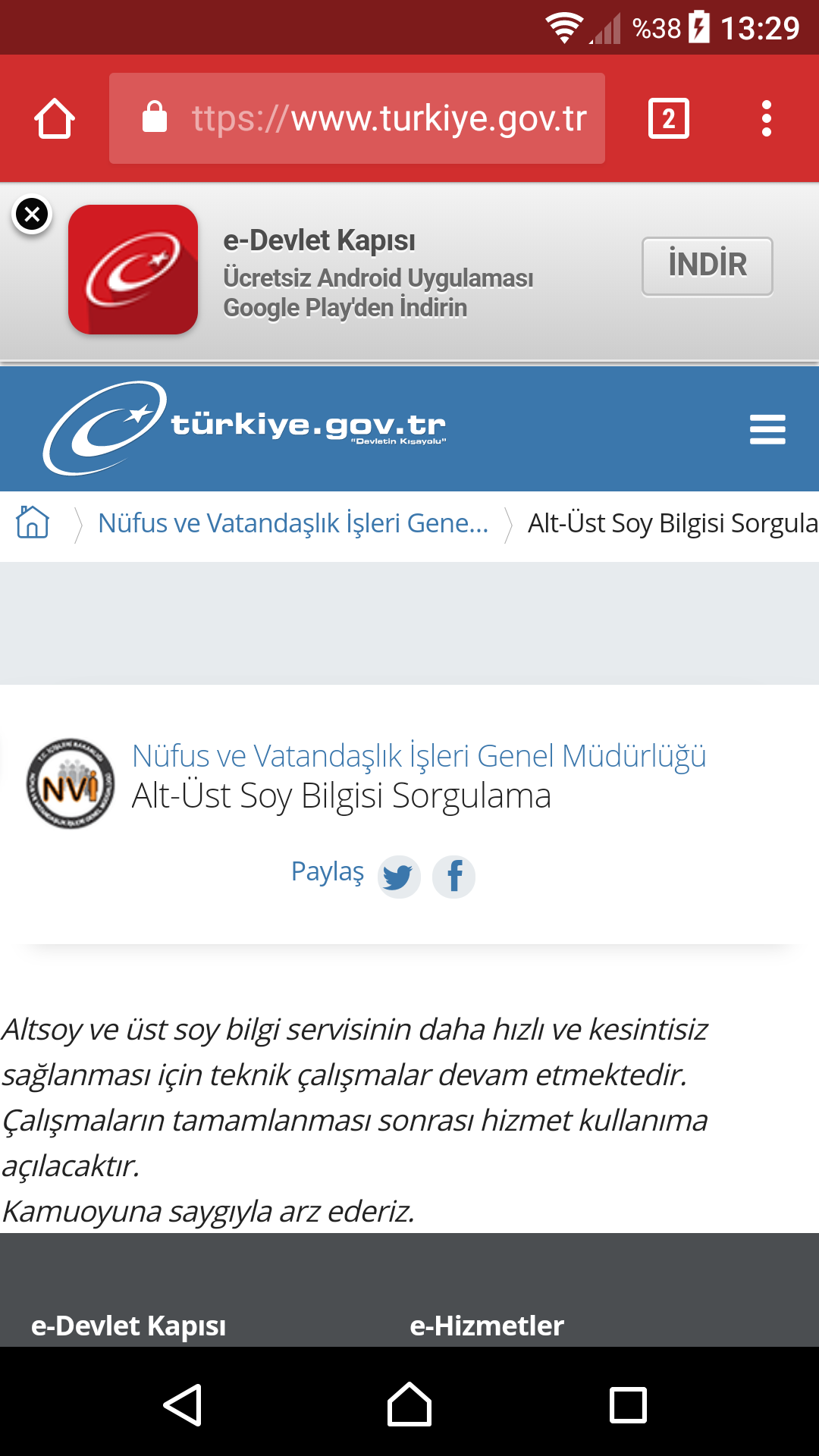Screen dimensions: 819x1456
Task: Share the page on Facebook
Action: [453, 877]
